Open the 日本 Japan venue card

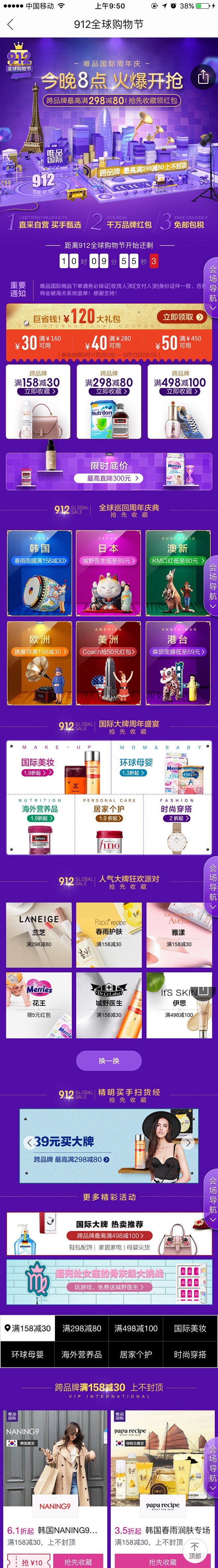108,573
